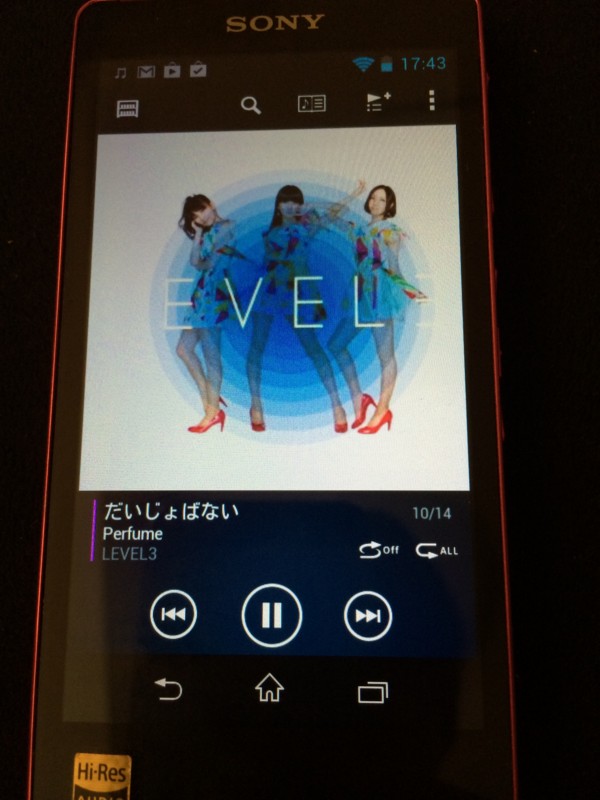This screenshot has width=600, height=800.
Task: Open the overflow menu
Action: pos(432,101)
